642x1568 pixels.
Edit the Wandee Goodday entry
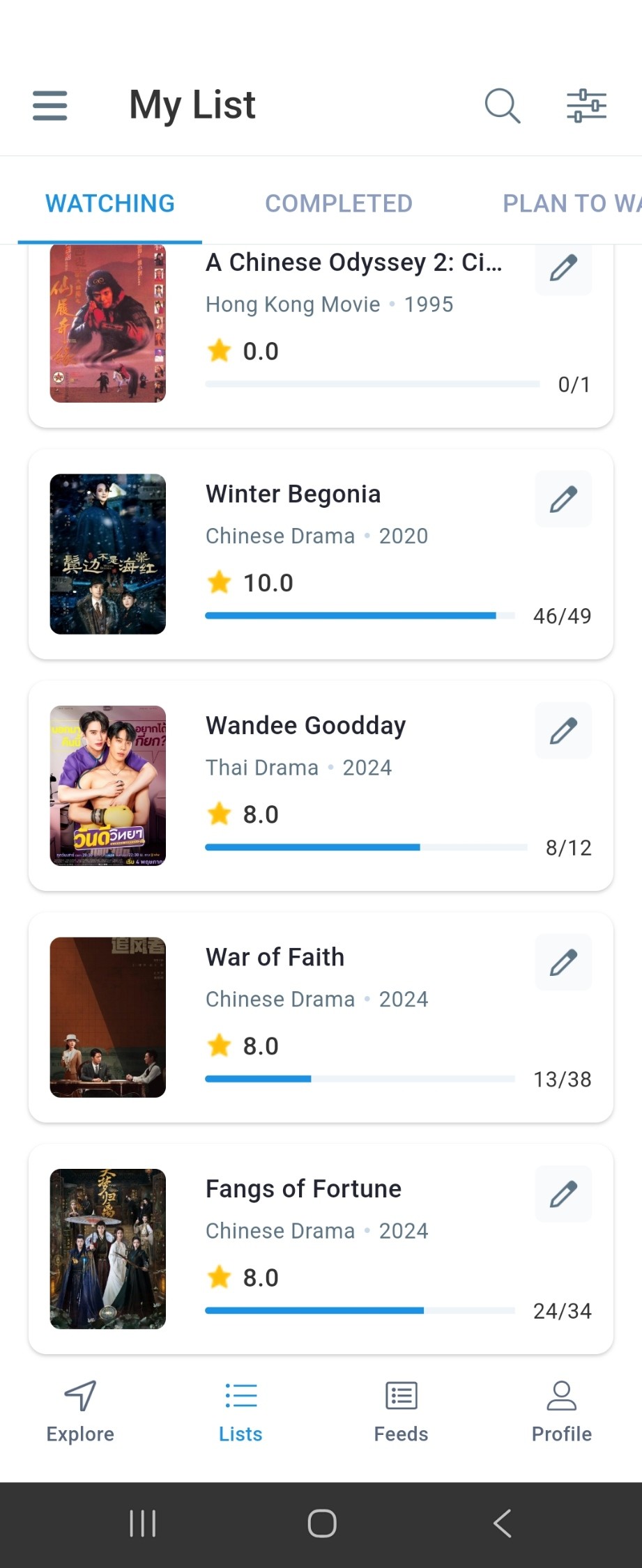pos(563,730)
